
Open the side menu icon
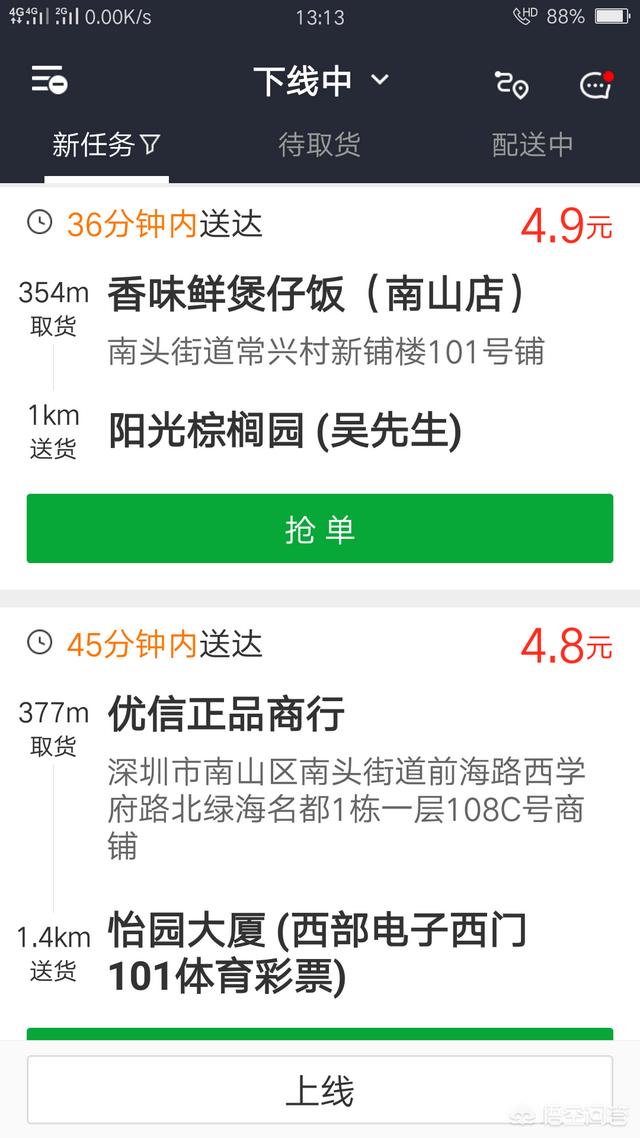[49, 80]
